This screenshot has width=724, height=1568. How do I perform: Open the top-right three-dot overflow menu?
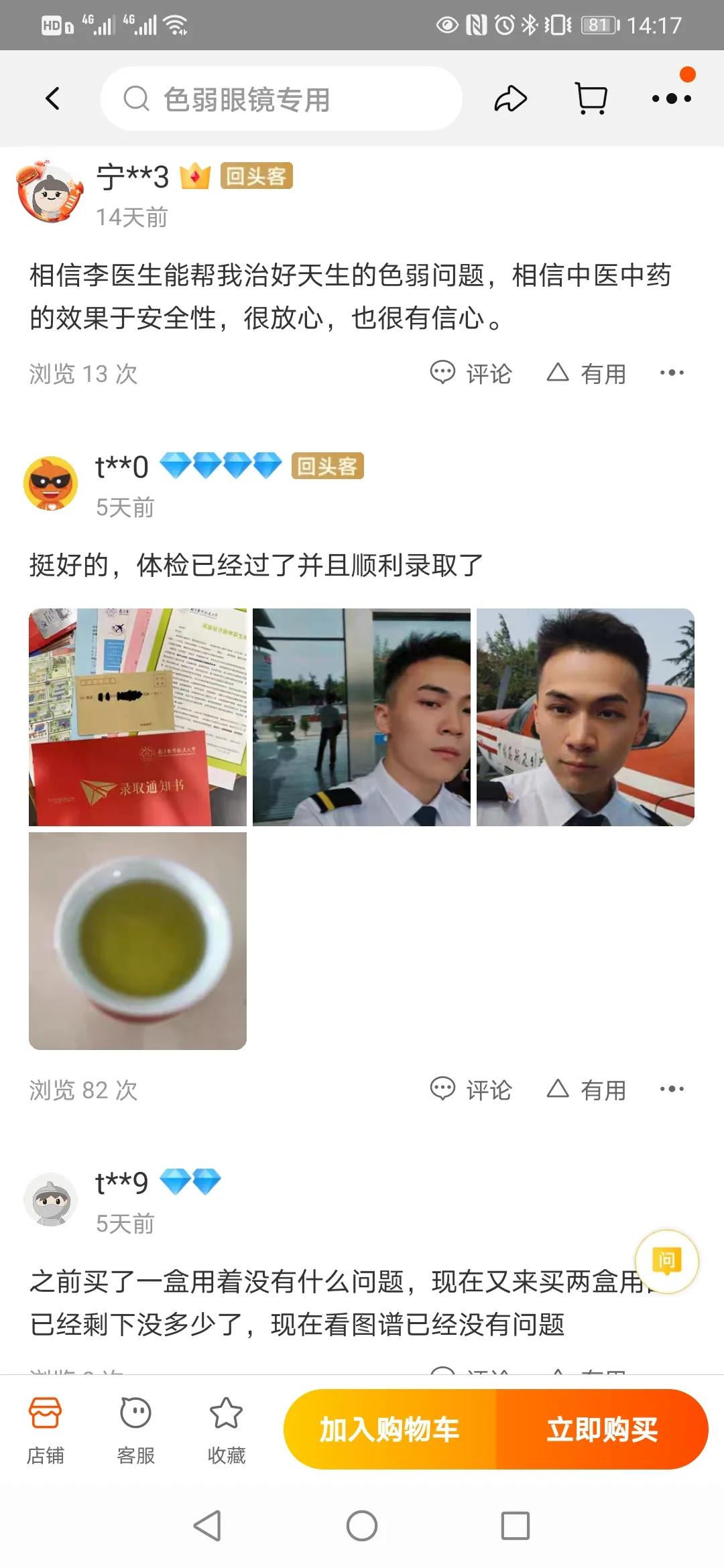click(672, 98)
